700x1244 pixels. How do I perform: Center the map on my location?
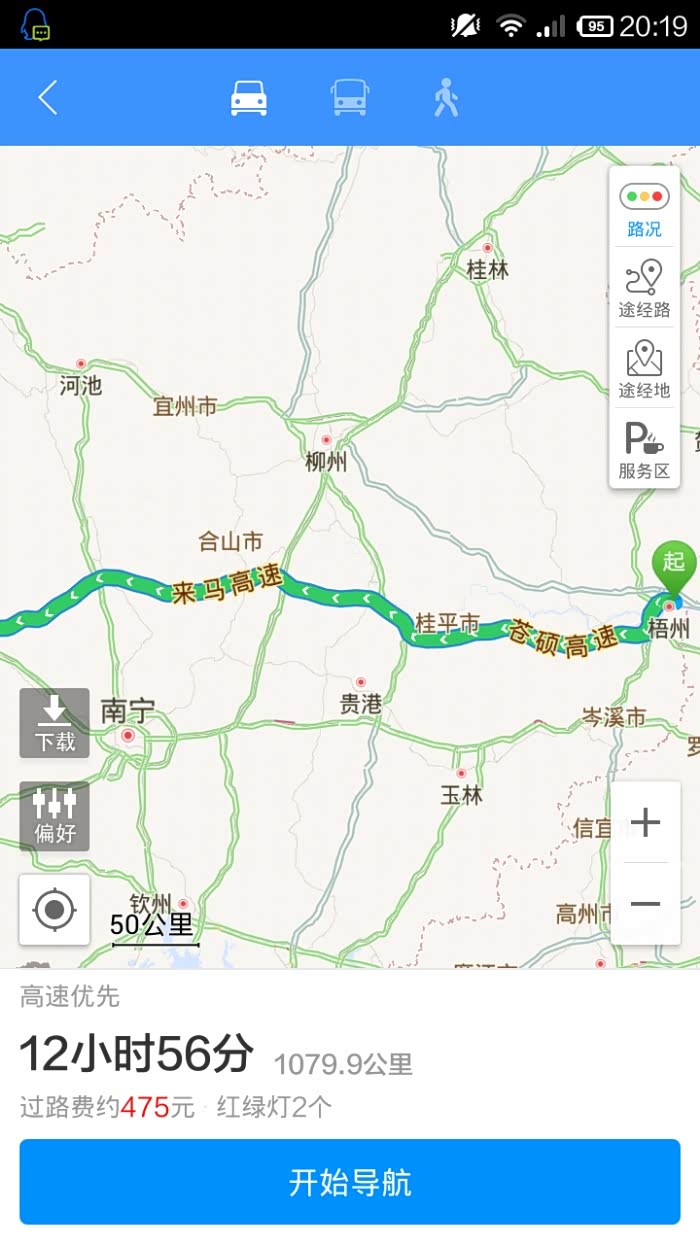coord(55,910)
